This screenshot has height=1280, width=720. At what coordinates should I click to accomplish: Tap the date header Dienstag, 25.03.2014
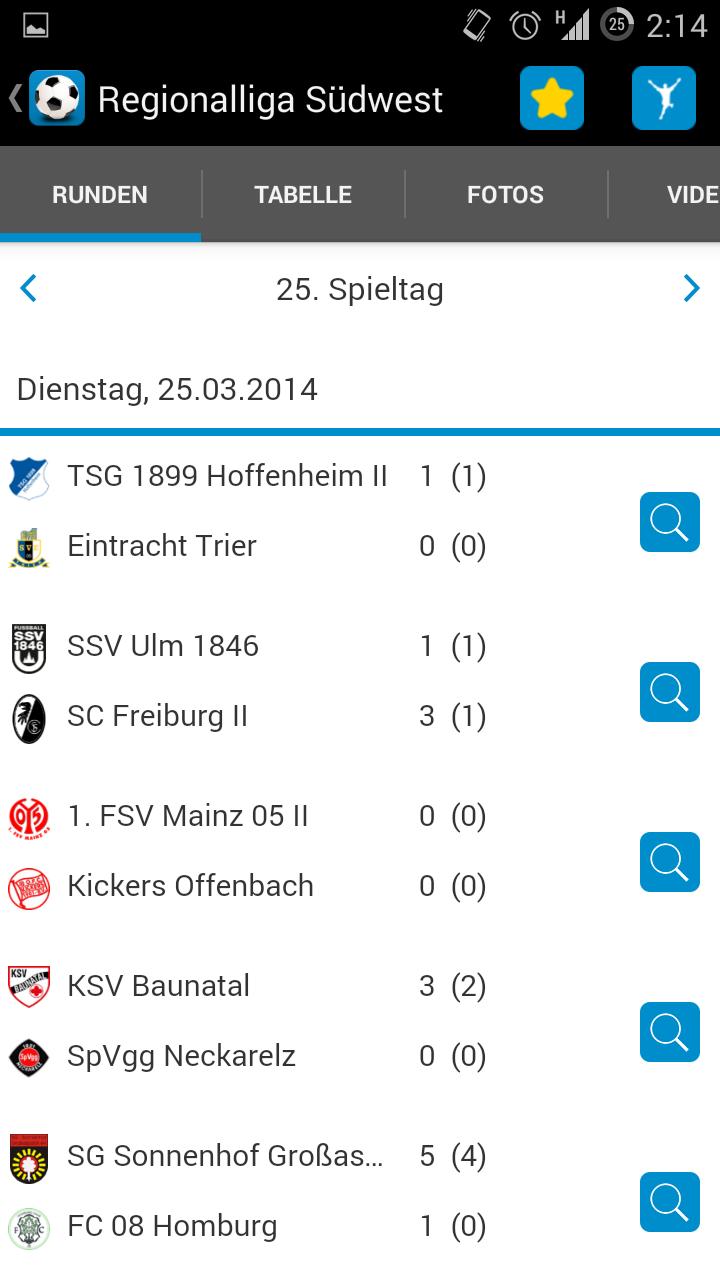pyautogui.click(x=167, y=389)
